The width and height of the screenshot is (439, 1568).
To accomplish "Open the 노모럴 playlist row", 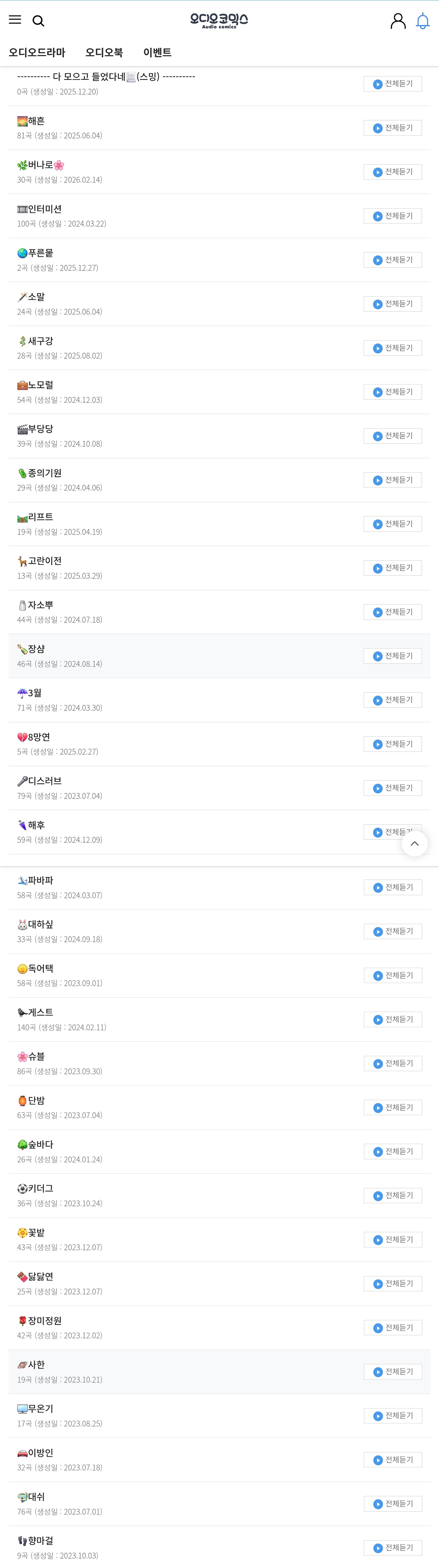I will 40,385.
